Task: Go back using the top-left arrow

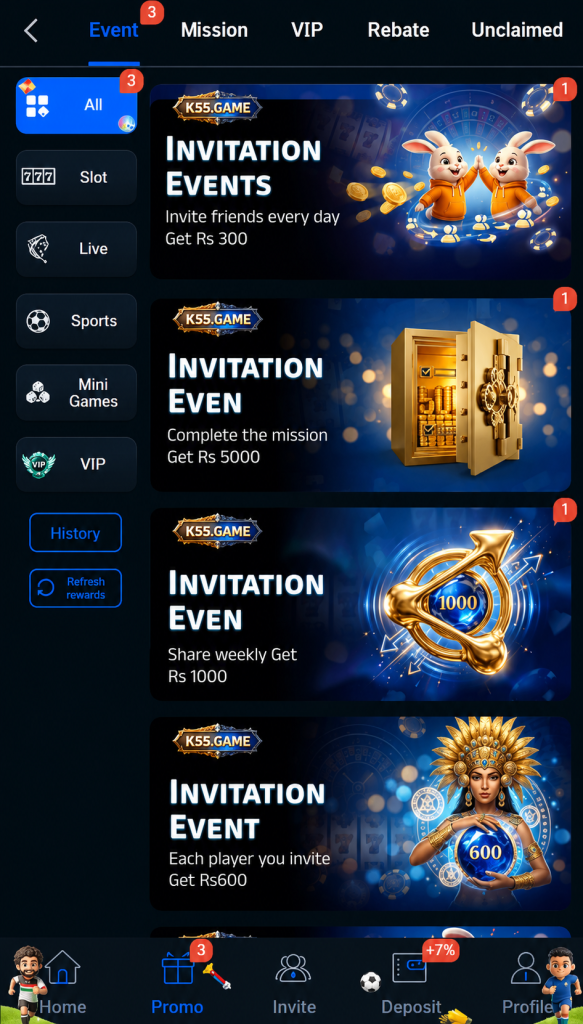Action: point(31,31)
